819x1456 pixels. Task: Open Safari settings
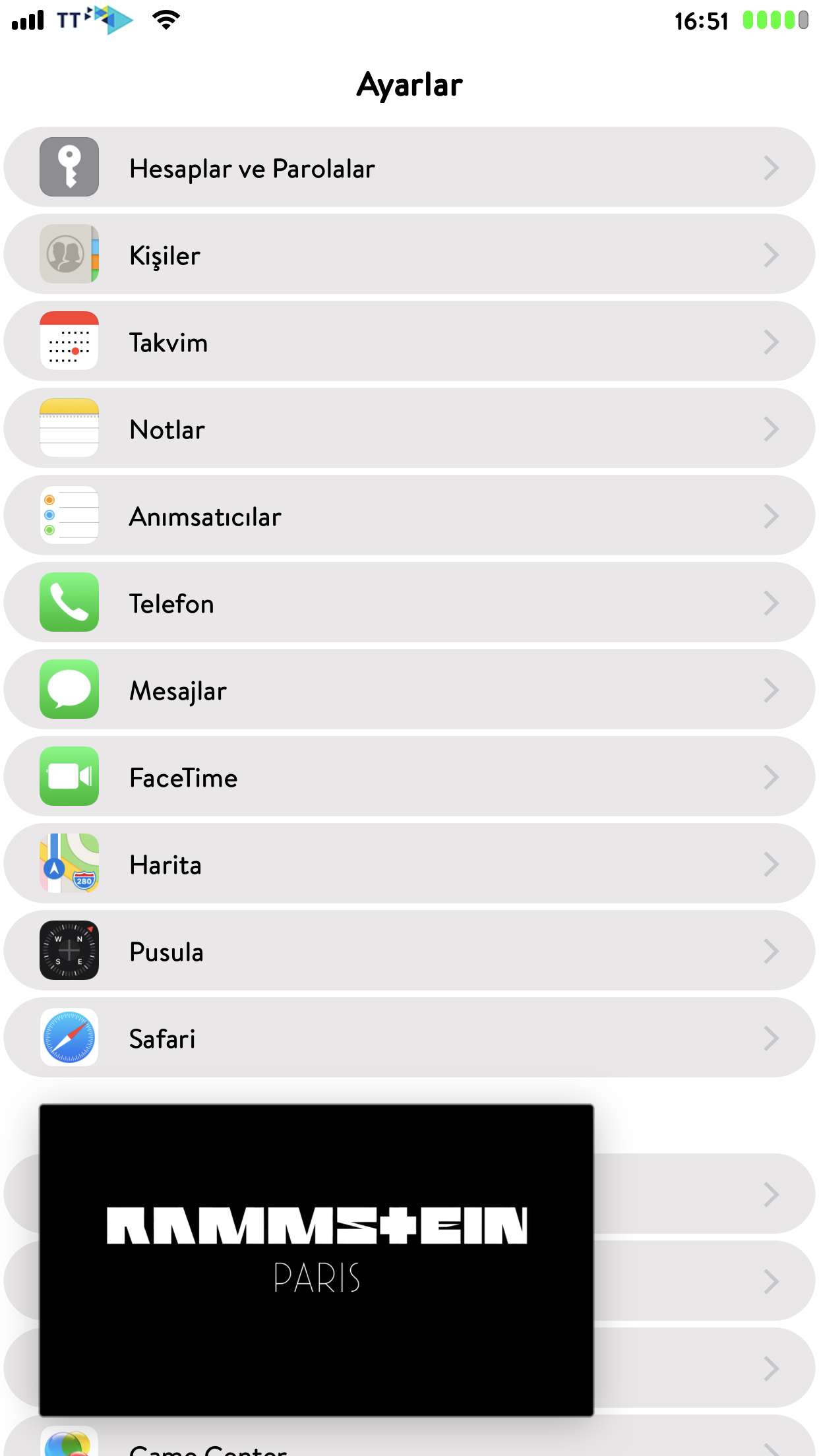(409, 1038)
